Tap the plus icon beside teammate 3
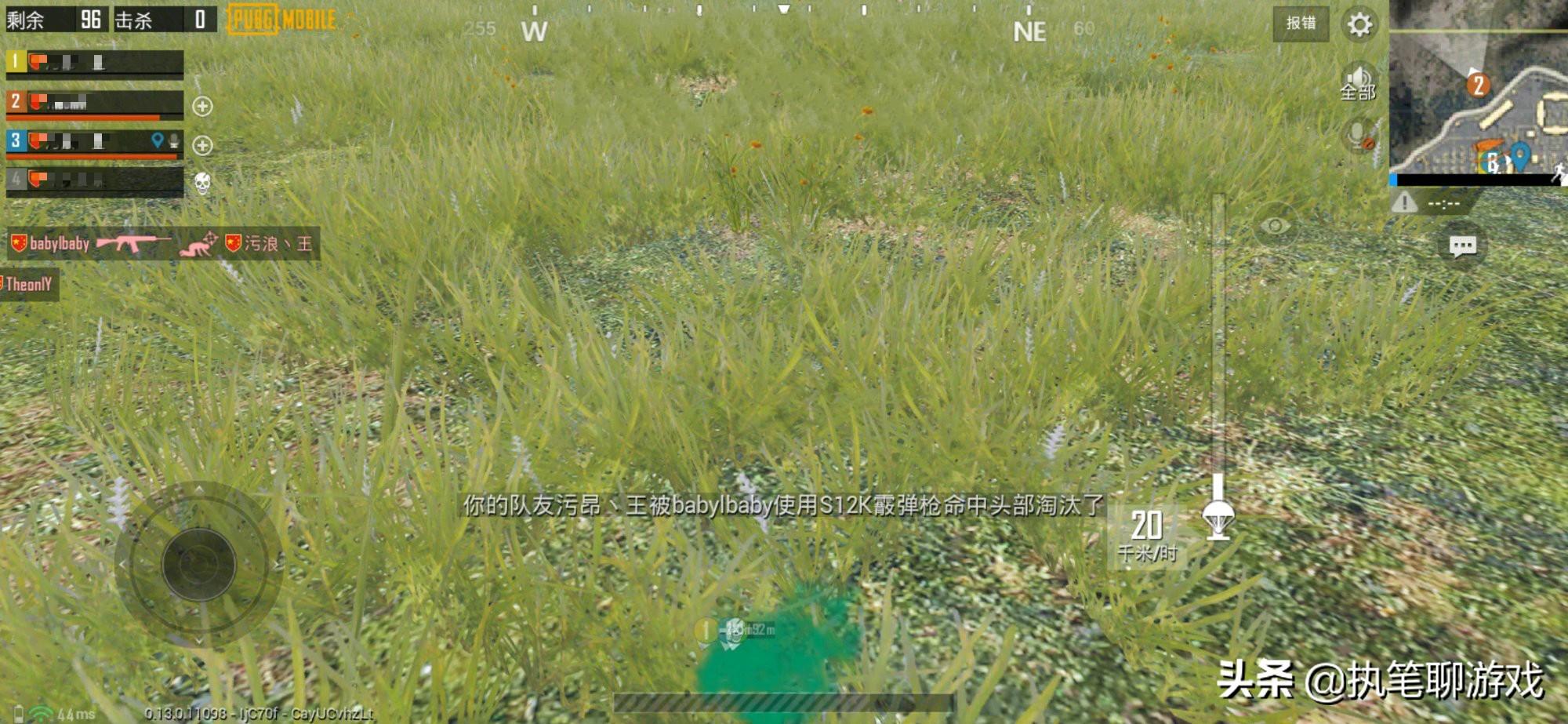The height and width of the screenshot is (724, 1568). [x=202, y=145]
